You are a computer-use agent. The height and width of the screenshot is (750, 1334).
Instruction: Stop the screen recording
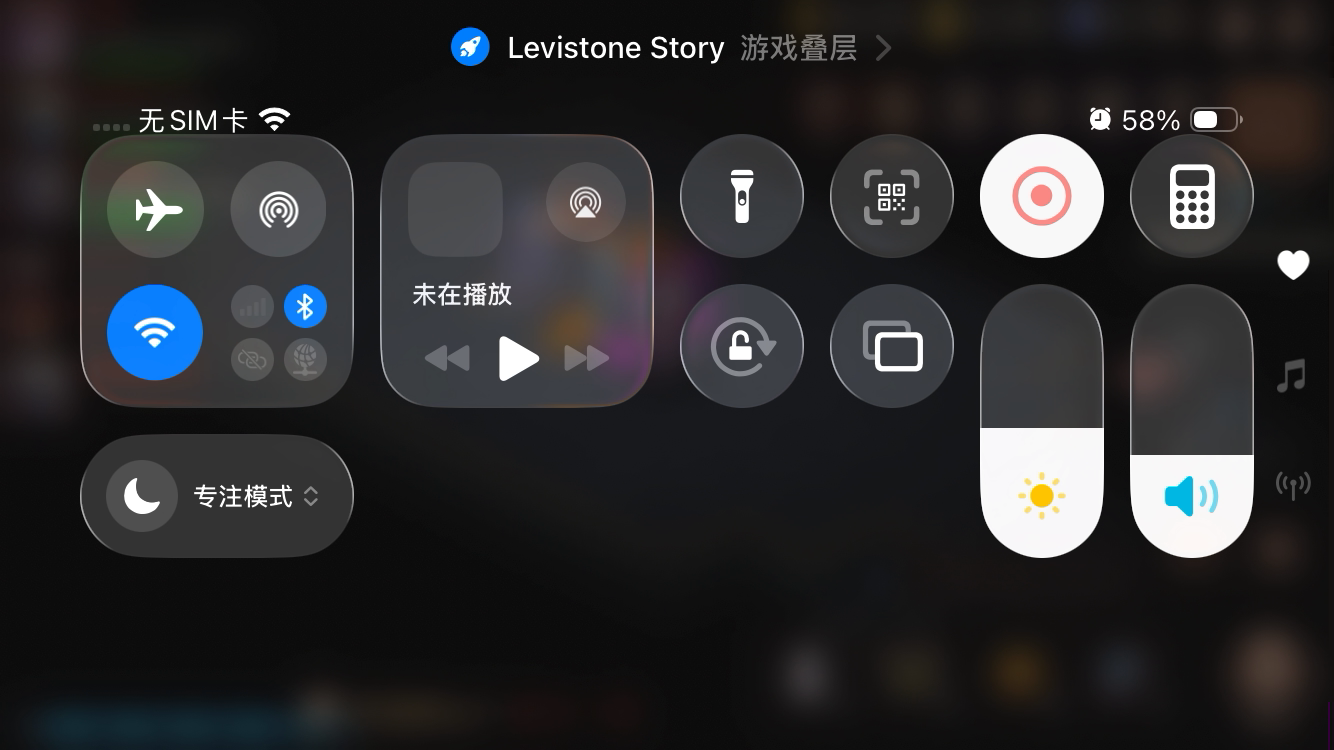1041,196
